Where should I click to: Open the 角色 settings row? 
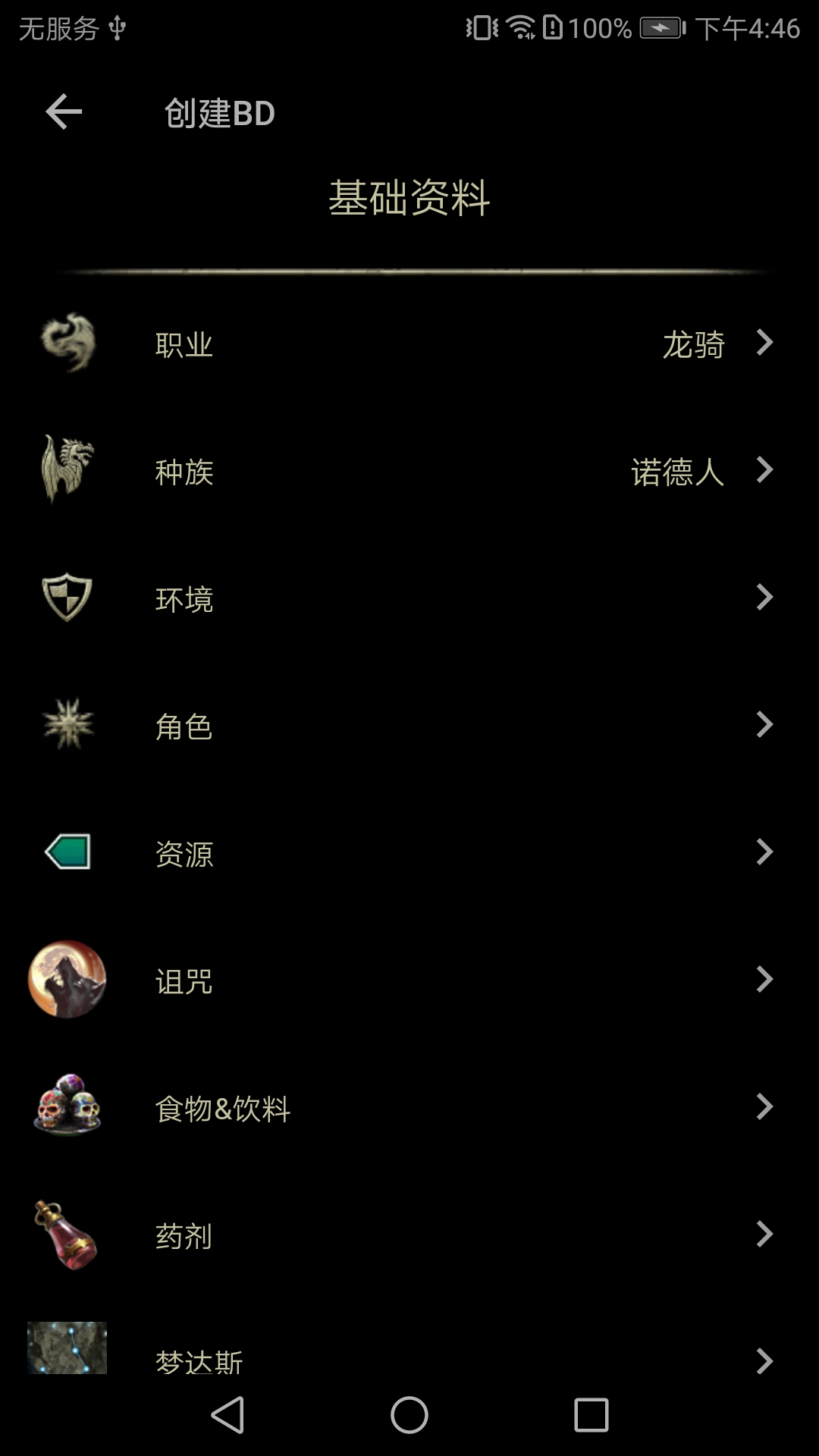pyautogui.click(x=409, y=726)
